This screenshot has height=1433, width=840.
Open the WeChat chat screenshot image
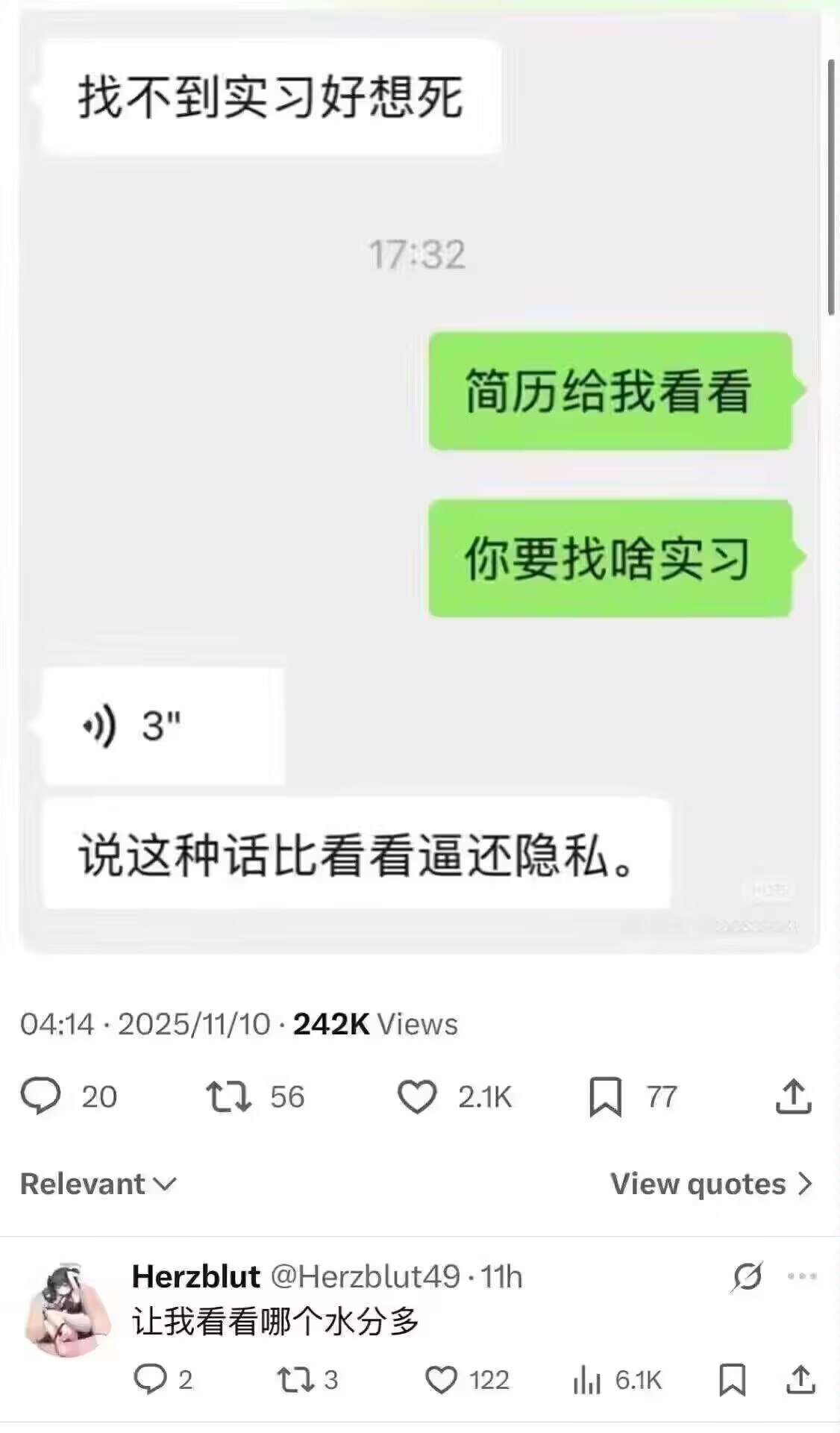click(419, 478)
